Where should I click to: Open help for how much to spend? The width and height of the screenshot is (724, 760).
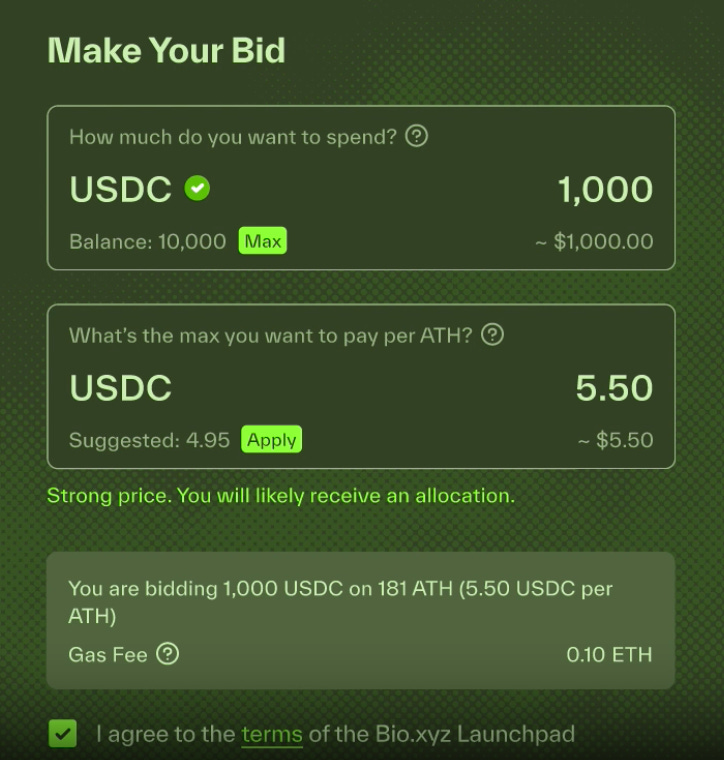tap(417, 137)
